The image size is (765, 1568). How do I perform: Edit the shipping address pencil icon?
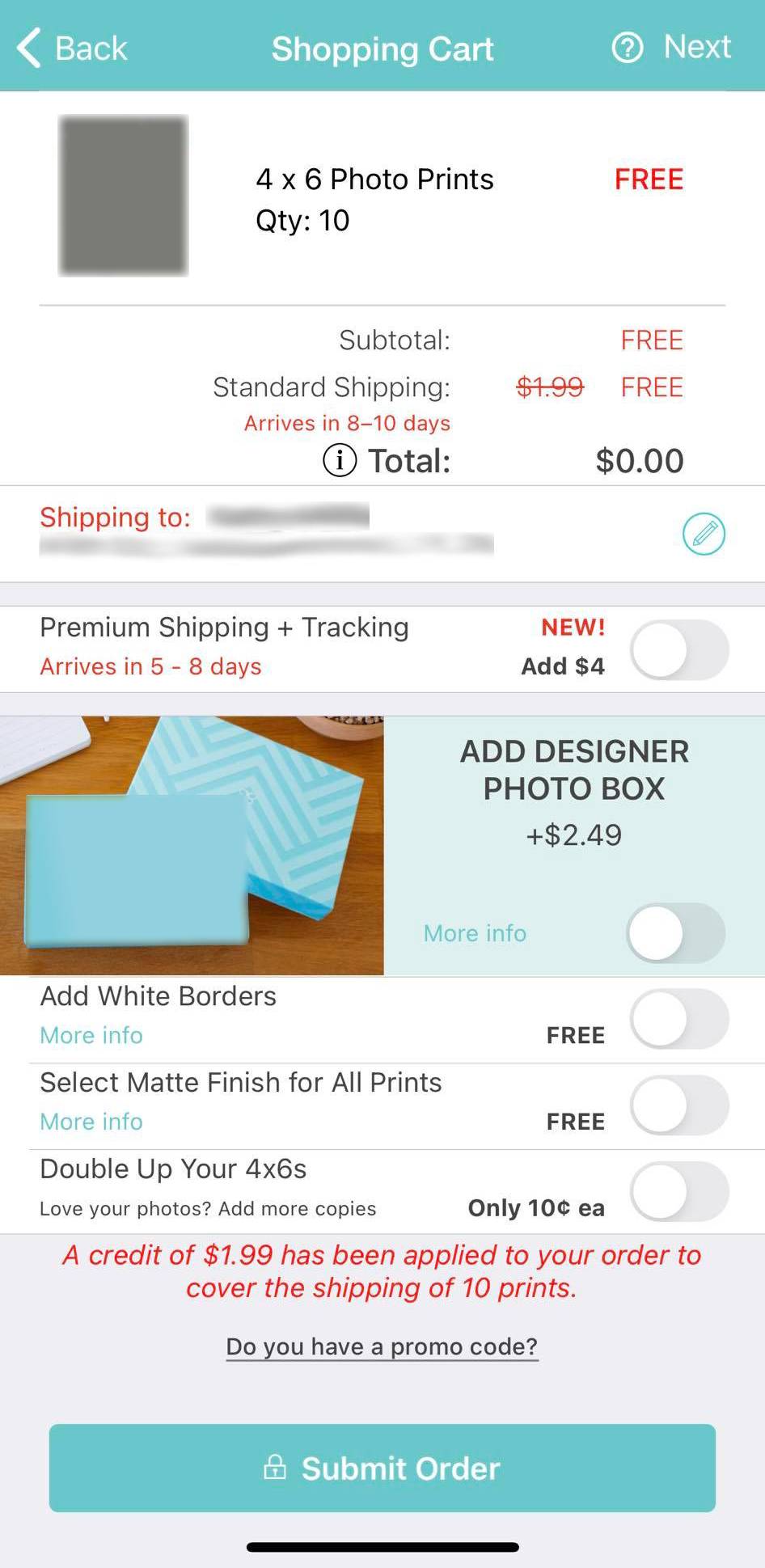[x=704, y=534]
